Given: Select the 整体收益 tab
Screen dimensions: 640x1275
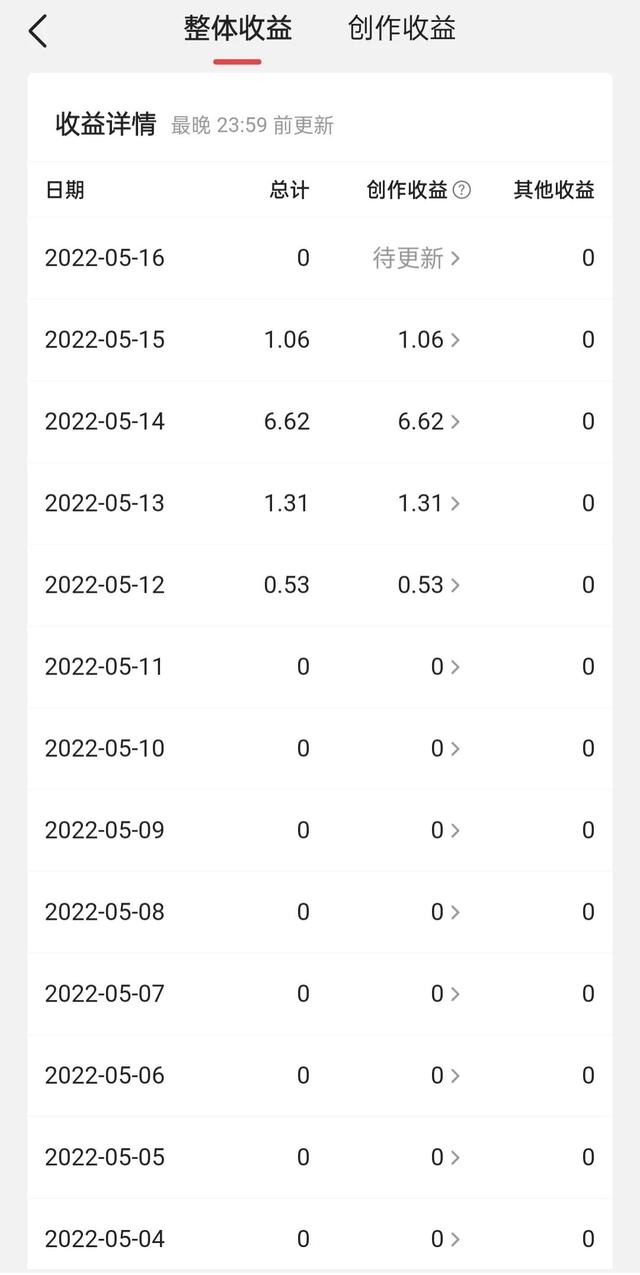Looking at the screenshot, I should pyautogui.click(x=238, y=28).
